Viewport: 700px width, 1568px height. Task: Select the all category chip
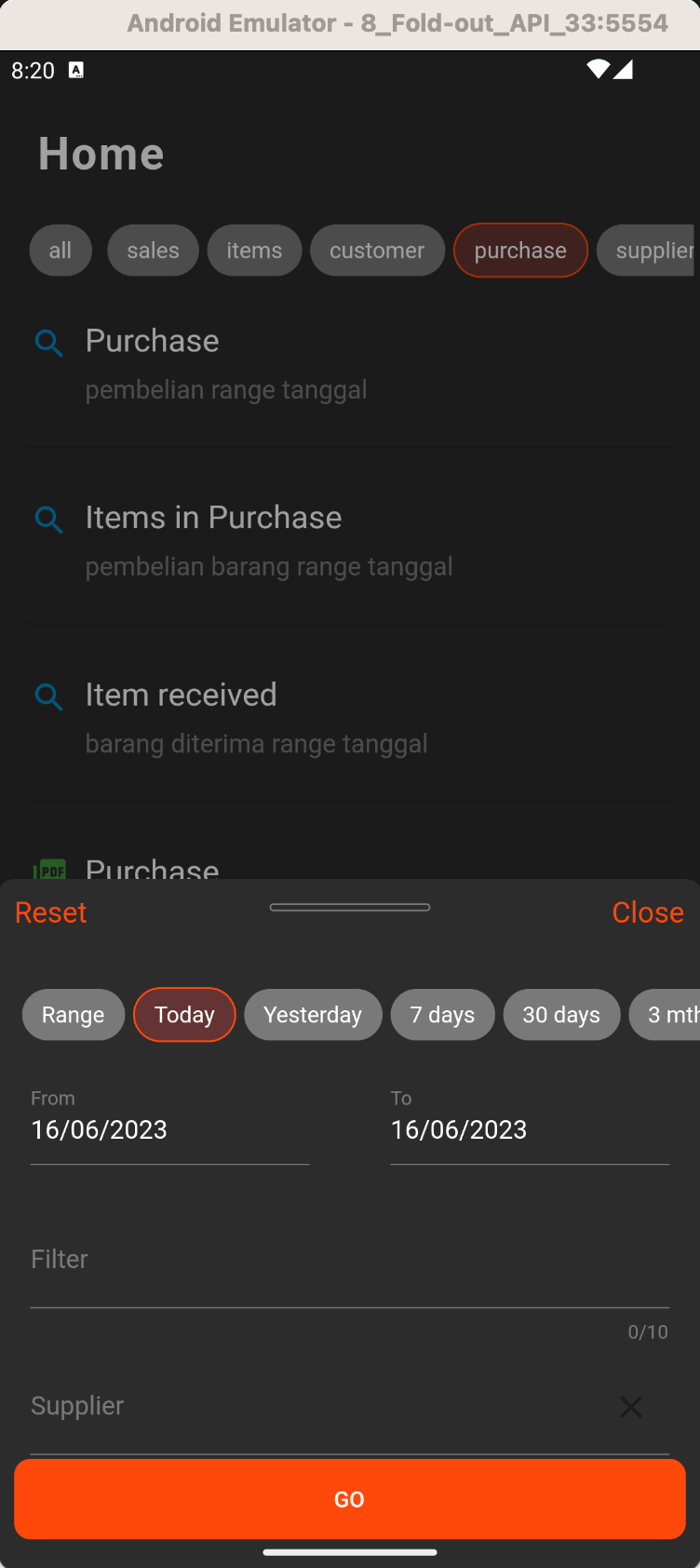tap(61, 250)
